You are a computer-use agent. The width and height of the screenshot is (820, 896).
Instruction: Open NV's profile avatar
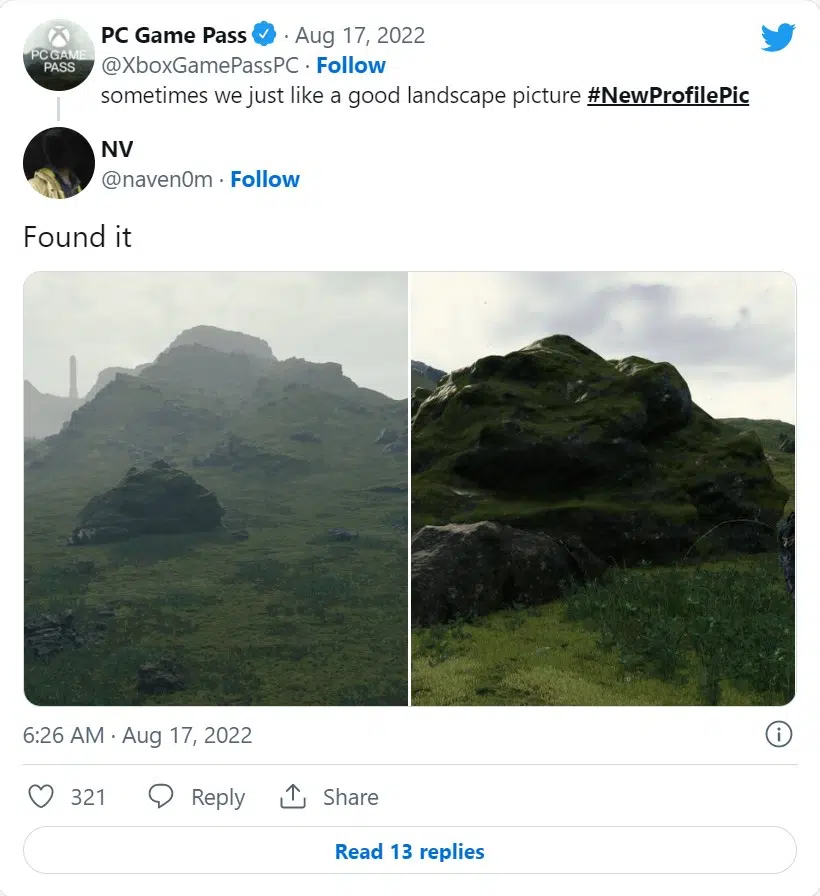coord(59,163)
